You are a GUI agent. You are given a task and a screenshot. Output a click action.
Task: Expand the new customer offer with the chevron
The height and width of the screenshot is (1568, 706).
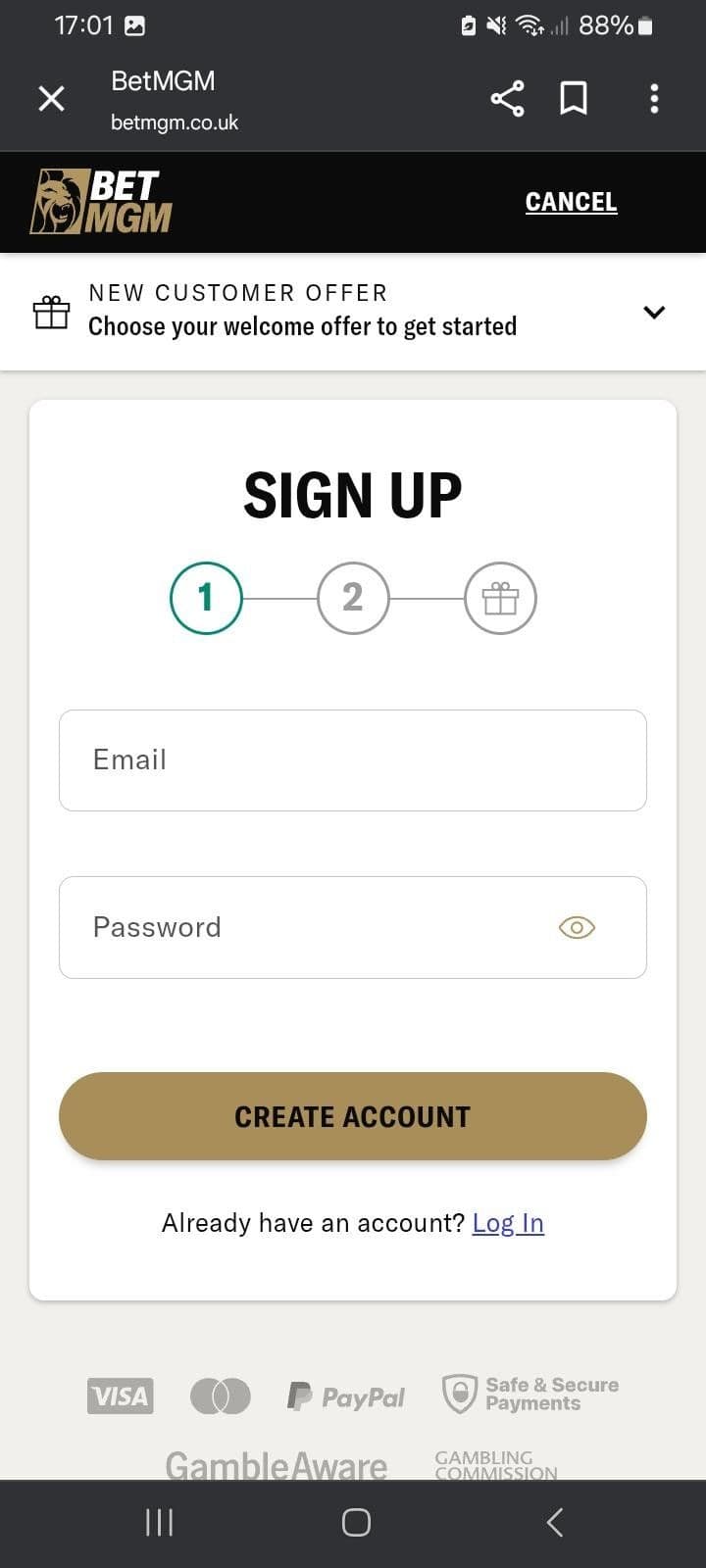[653, 312]
